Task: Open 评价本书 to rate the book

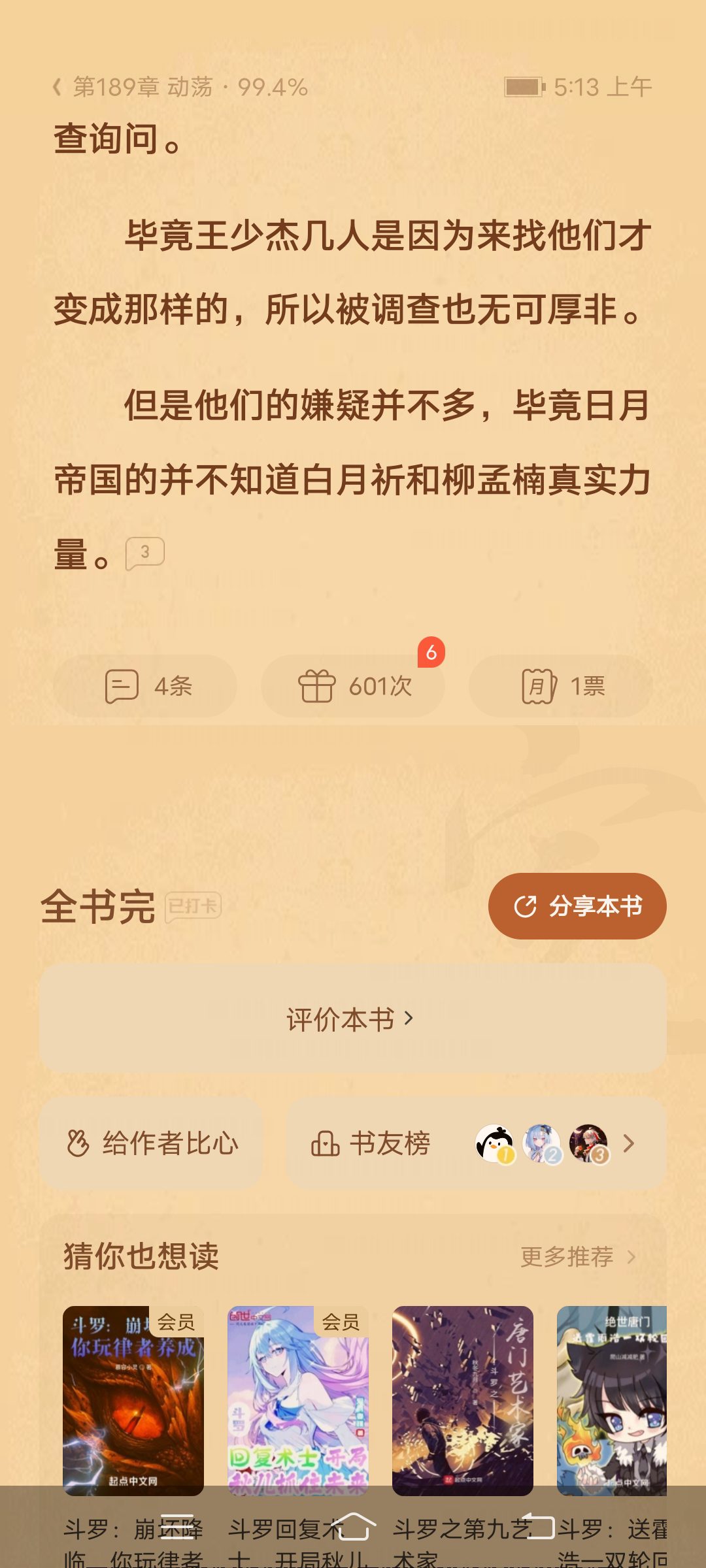Action: pos(353,1018)
